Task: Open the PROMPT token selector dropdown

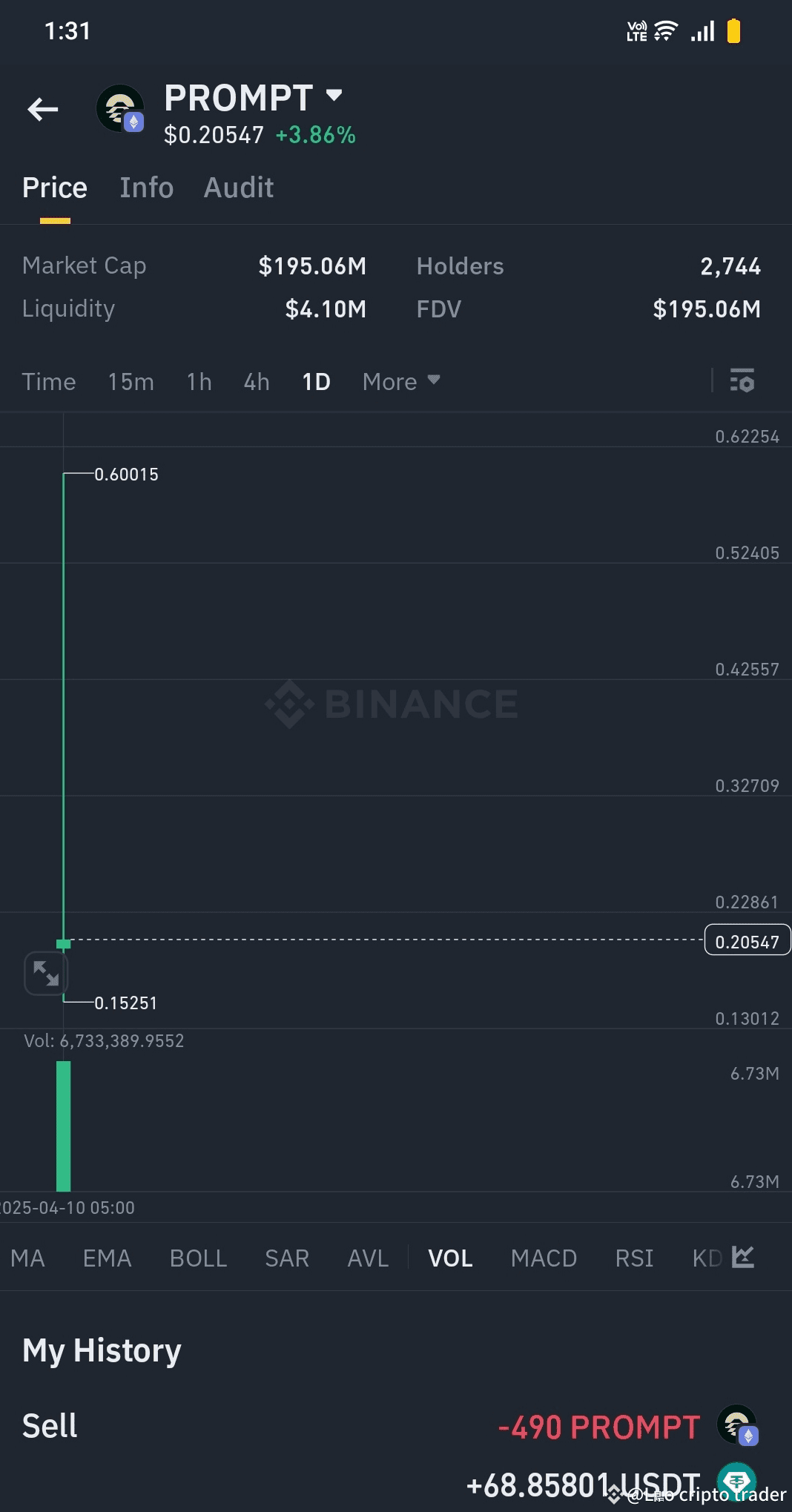Action: (334, 96)
